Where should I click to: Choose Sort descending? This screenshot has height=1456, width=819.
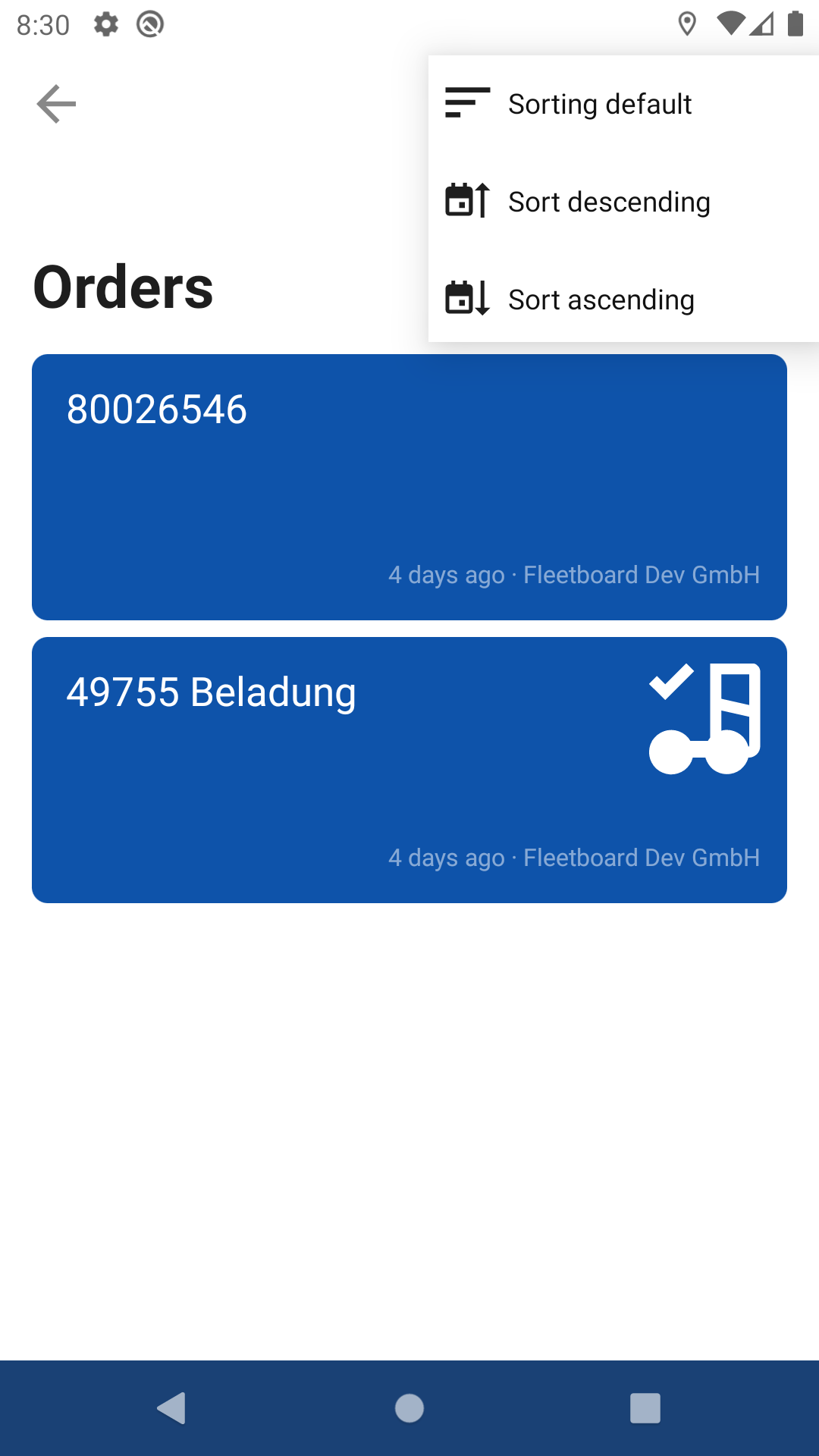[x=608, y=202]
